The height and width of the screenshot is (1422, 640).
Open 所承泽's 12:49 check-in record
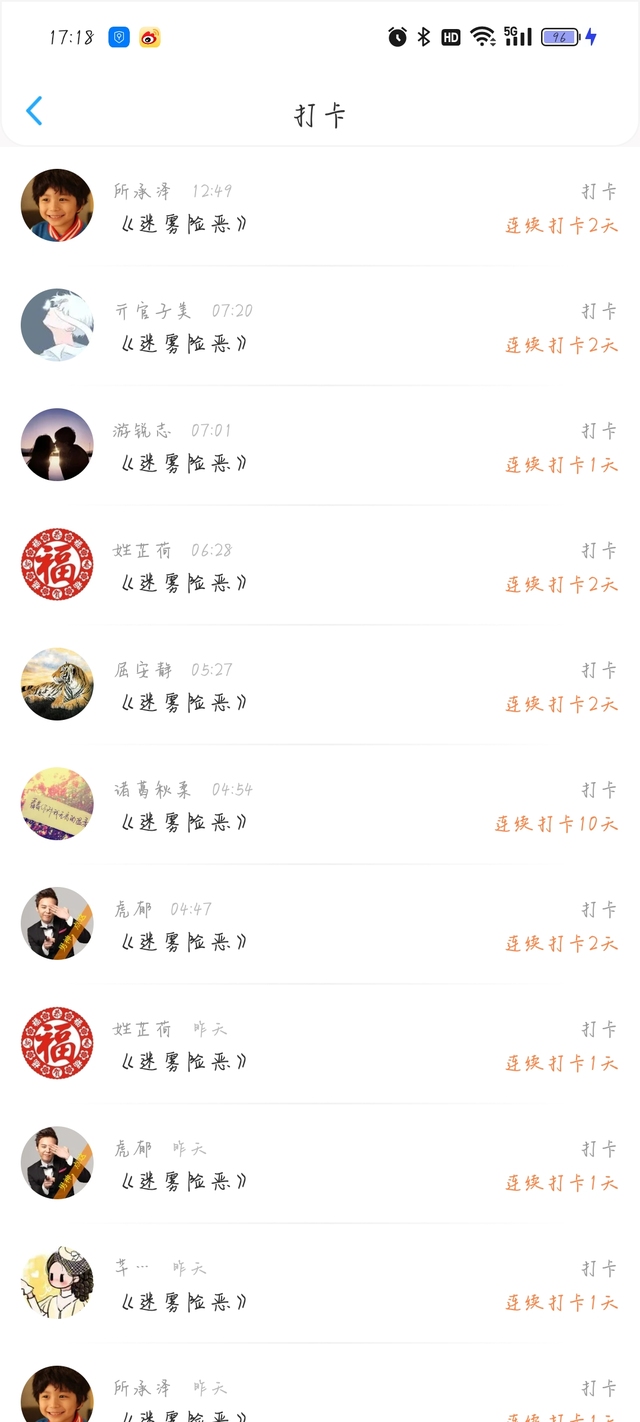(320, 207)
